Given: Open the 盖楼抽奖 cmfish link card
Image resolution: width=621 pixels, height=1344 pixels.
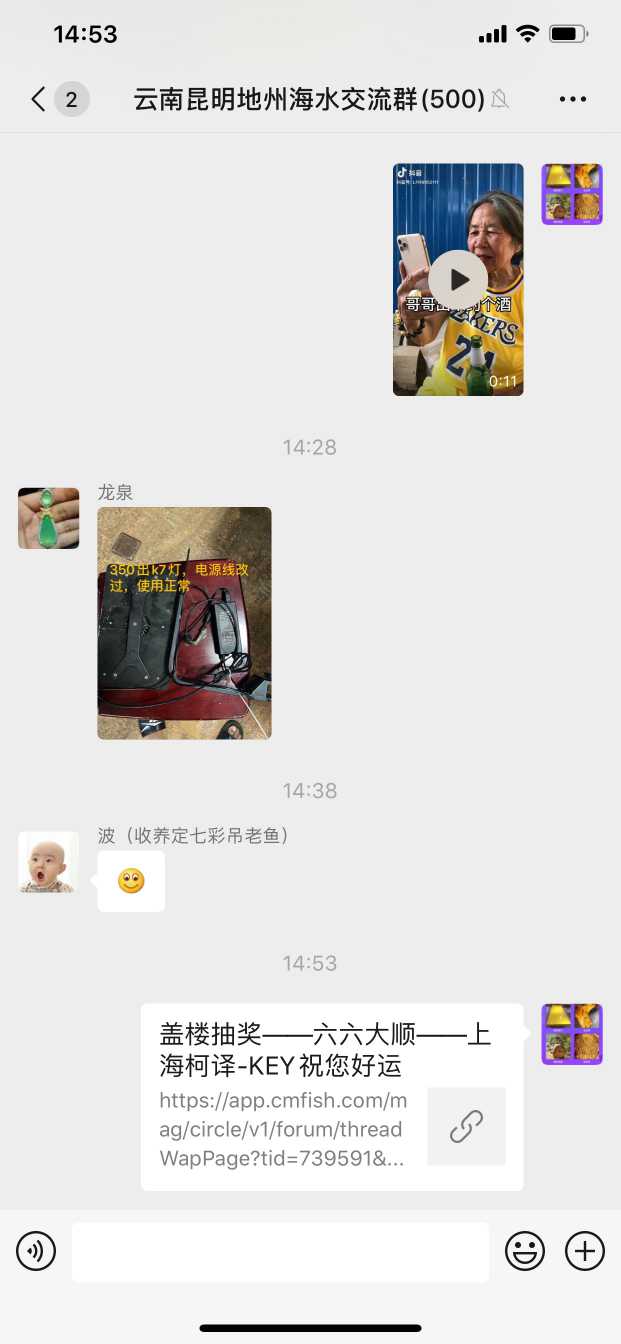Looking at the screenshot, I should click(x=332, y=1097).
